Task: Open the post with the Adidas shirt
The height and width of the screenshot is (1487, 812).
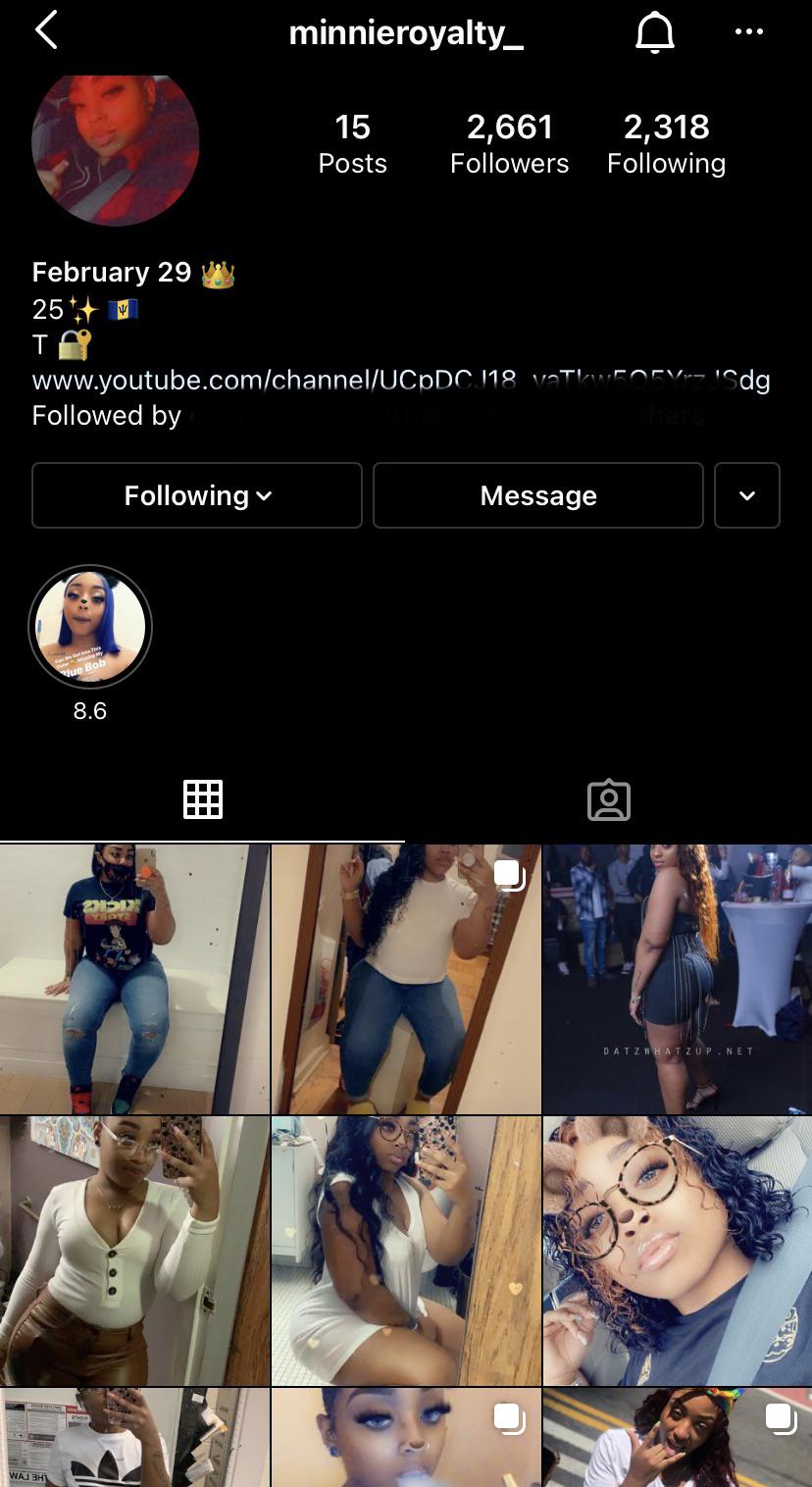Action: click(134, 1437)
